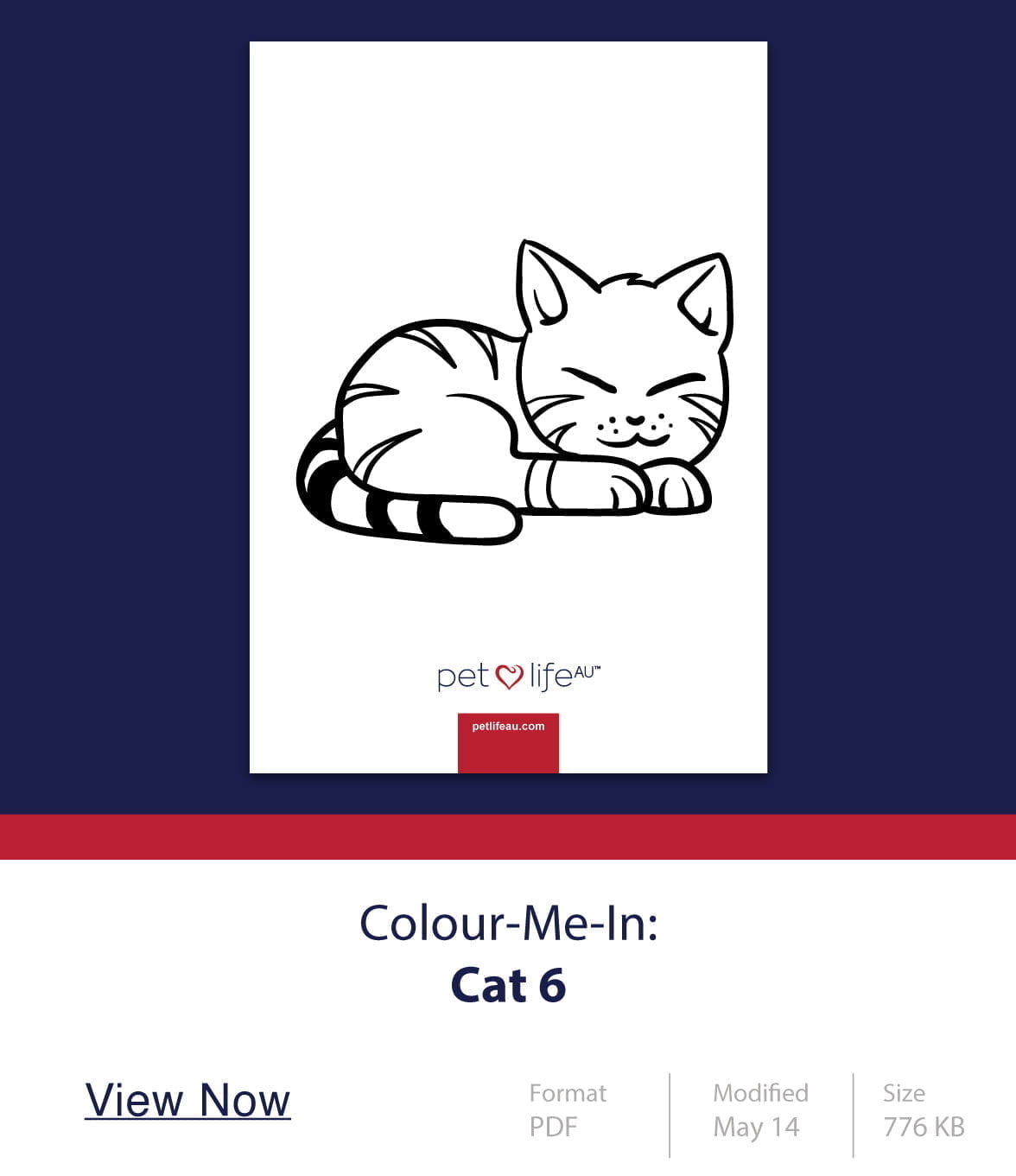Open the View Now link
This screenshot has height=1176, width=1016.
(x=187, y=1100)
